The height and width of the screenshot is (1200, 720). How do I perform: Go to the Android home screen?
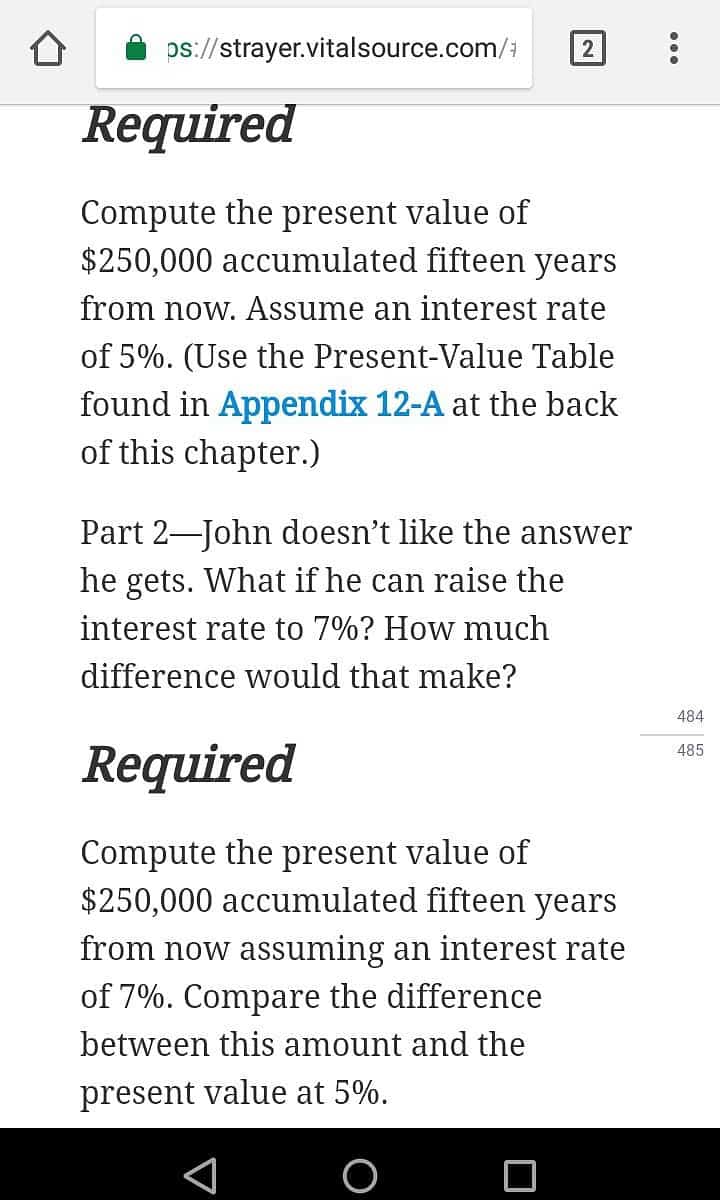tap(360, 1174)
